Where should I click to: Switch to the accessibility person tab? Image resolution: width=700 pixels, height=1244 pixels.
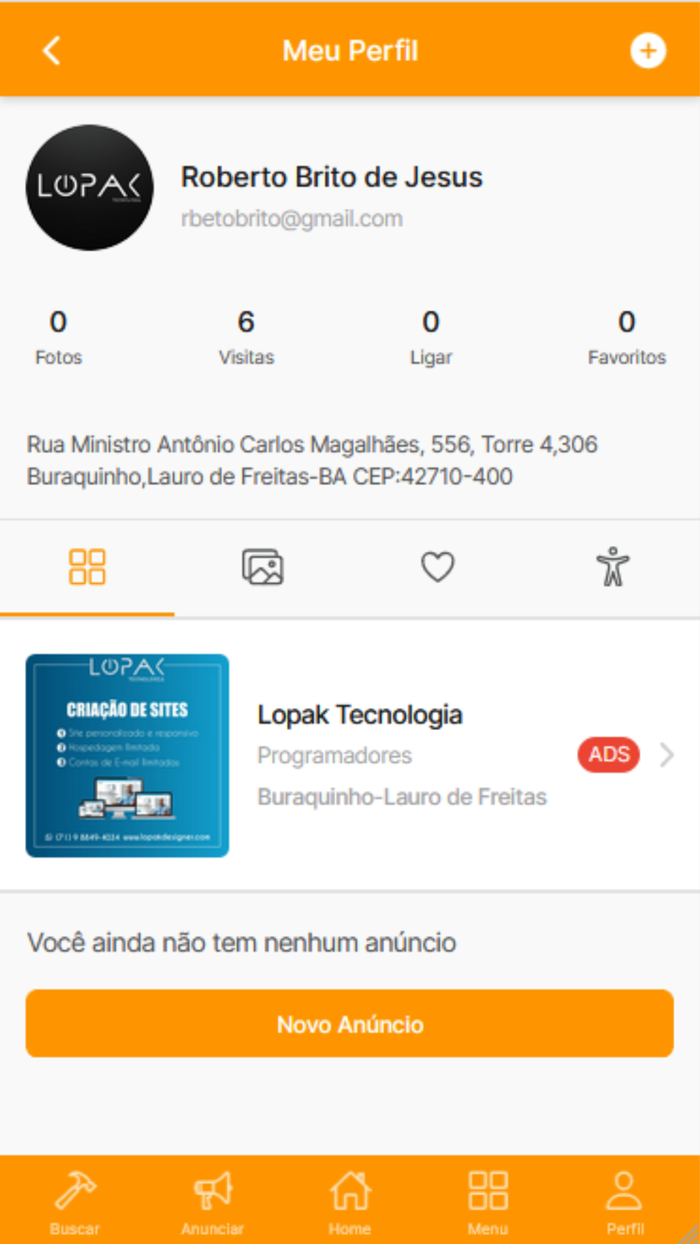[612, 567]
